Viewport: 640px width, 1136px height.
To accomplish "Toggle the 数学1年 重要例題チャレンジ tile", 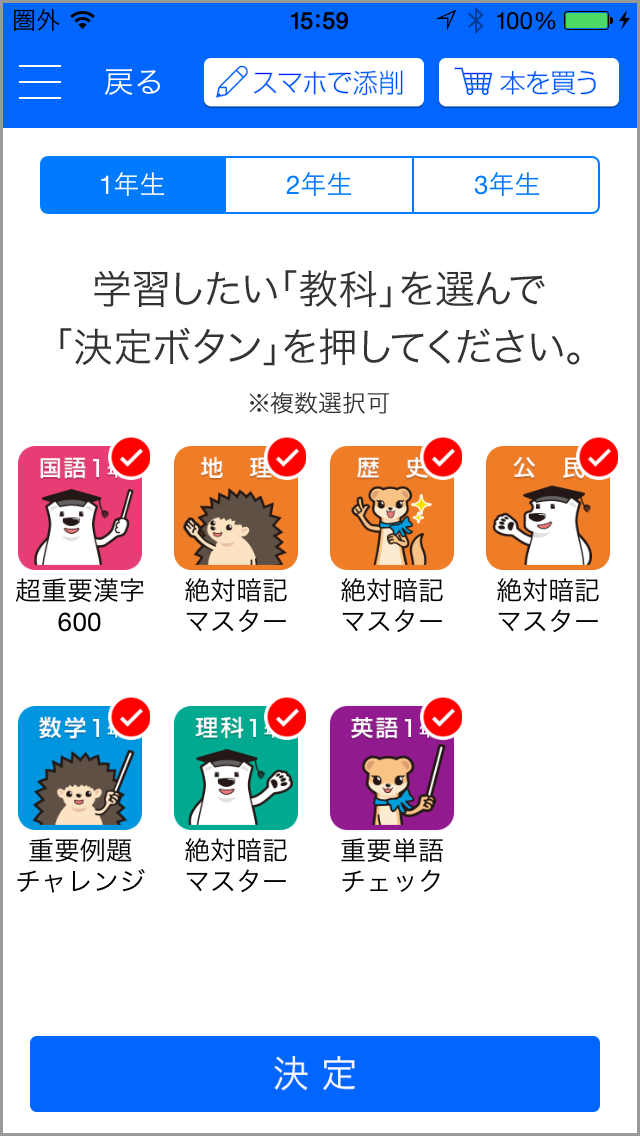I will tap(80, 770).
